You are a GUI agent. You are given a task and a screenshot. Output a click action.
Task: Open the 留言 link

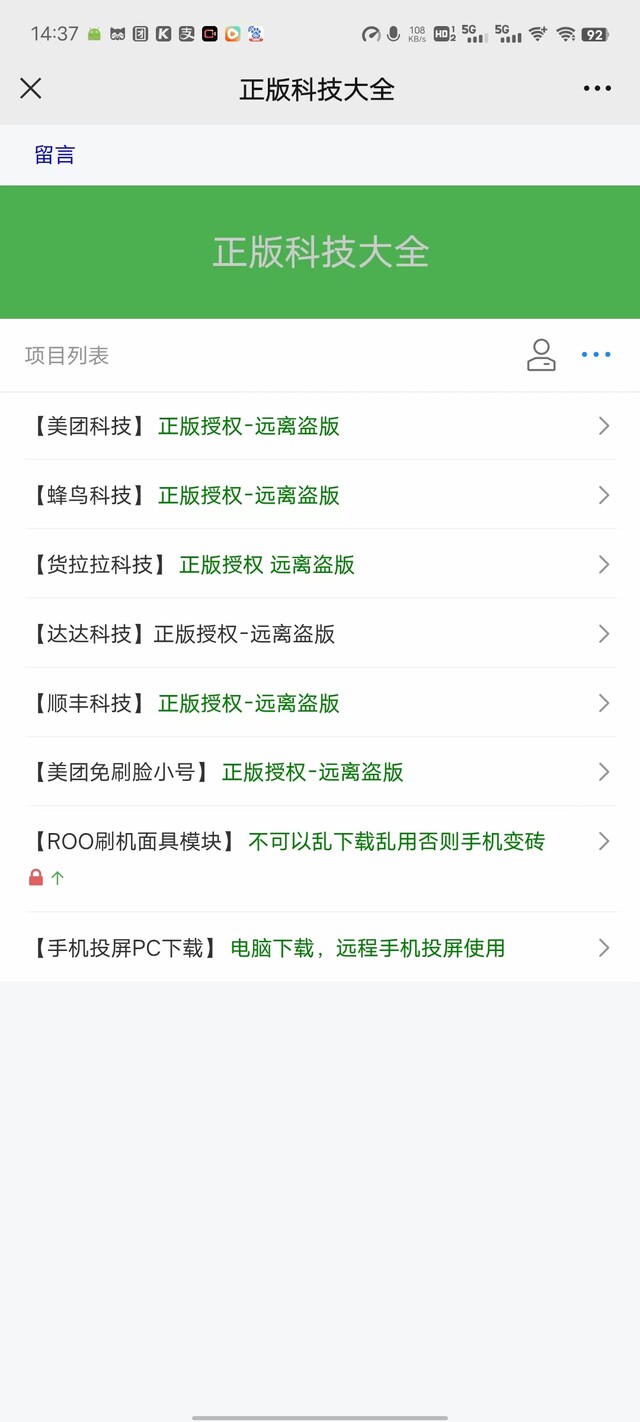pos(55,155)
